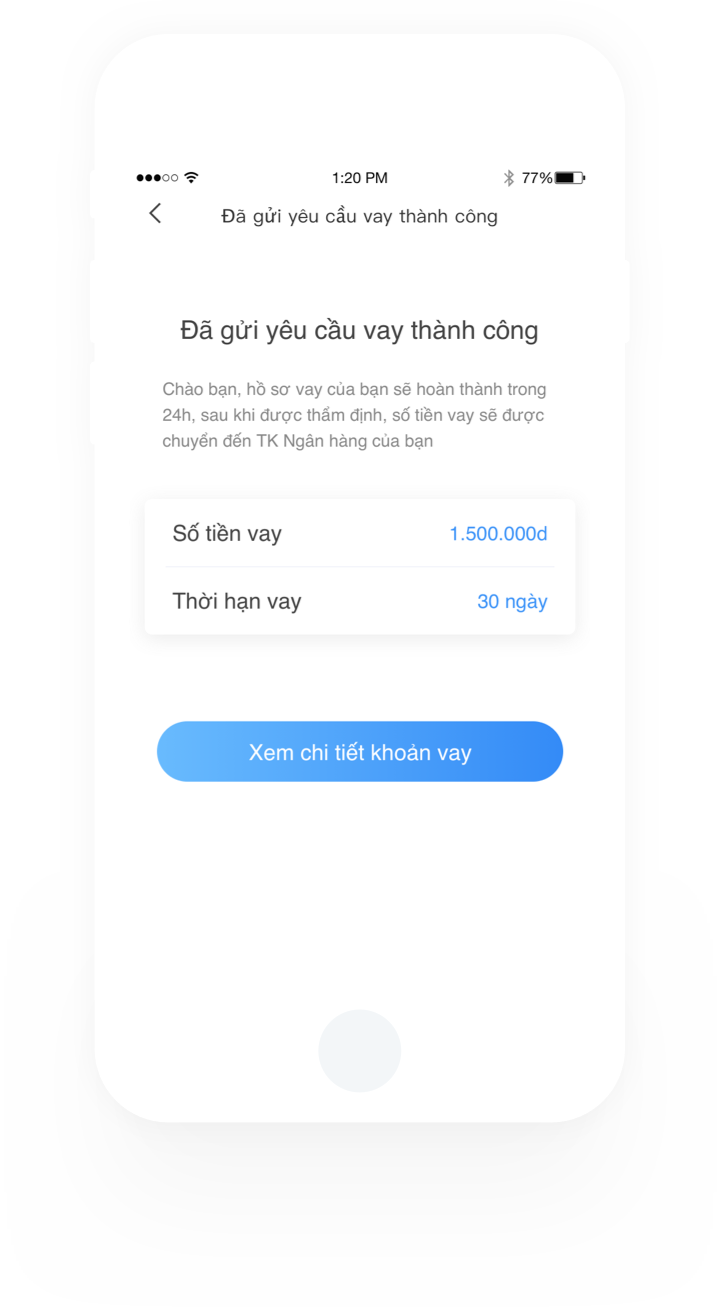Go back using the header arrow

pos(155,213)
